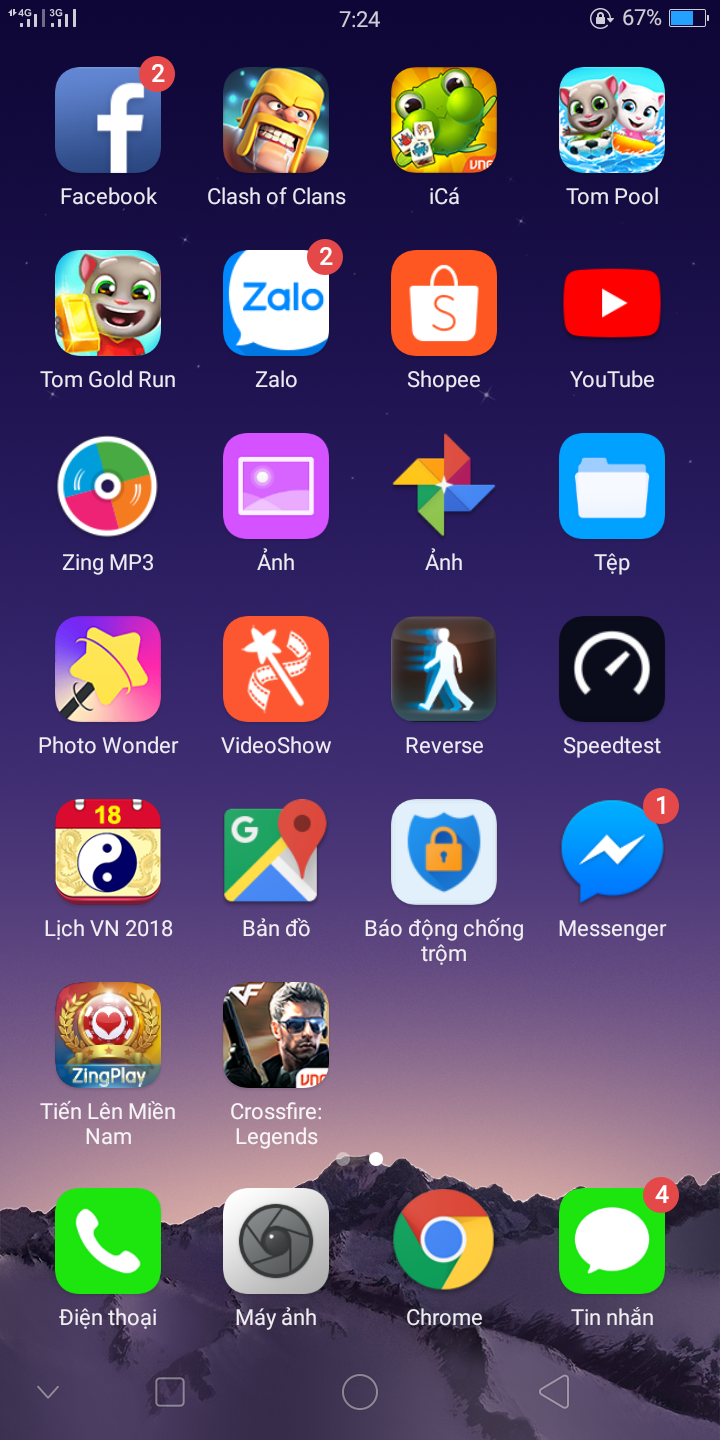Open the Facebook app
This screenshot has width=720, height=1440.
[108, 120]
